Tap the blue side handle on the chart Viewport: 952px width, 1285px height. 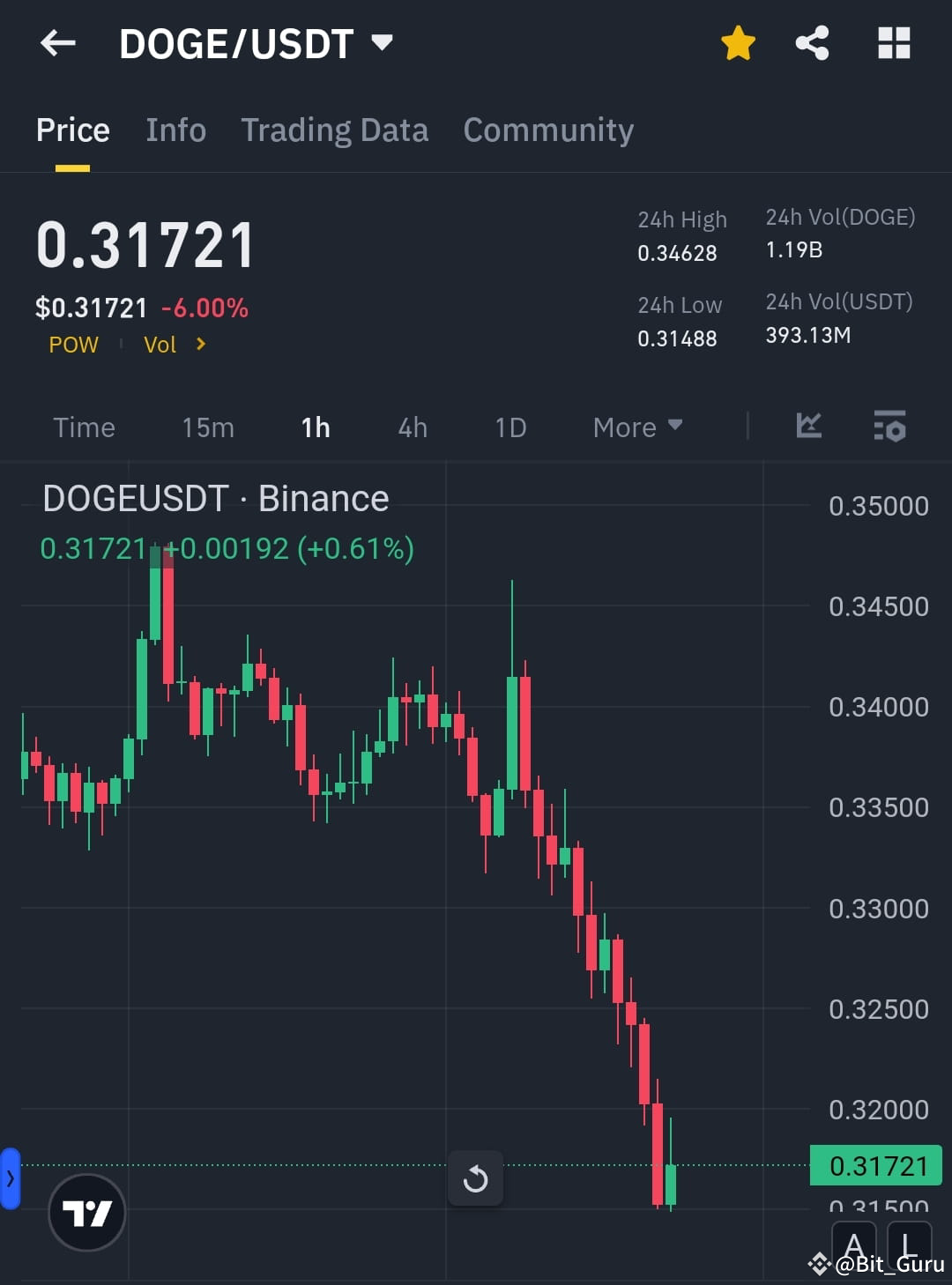tap(10, 1177)
